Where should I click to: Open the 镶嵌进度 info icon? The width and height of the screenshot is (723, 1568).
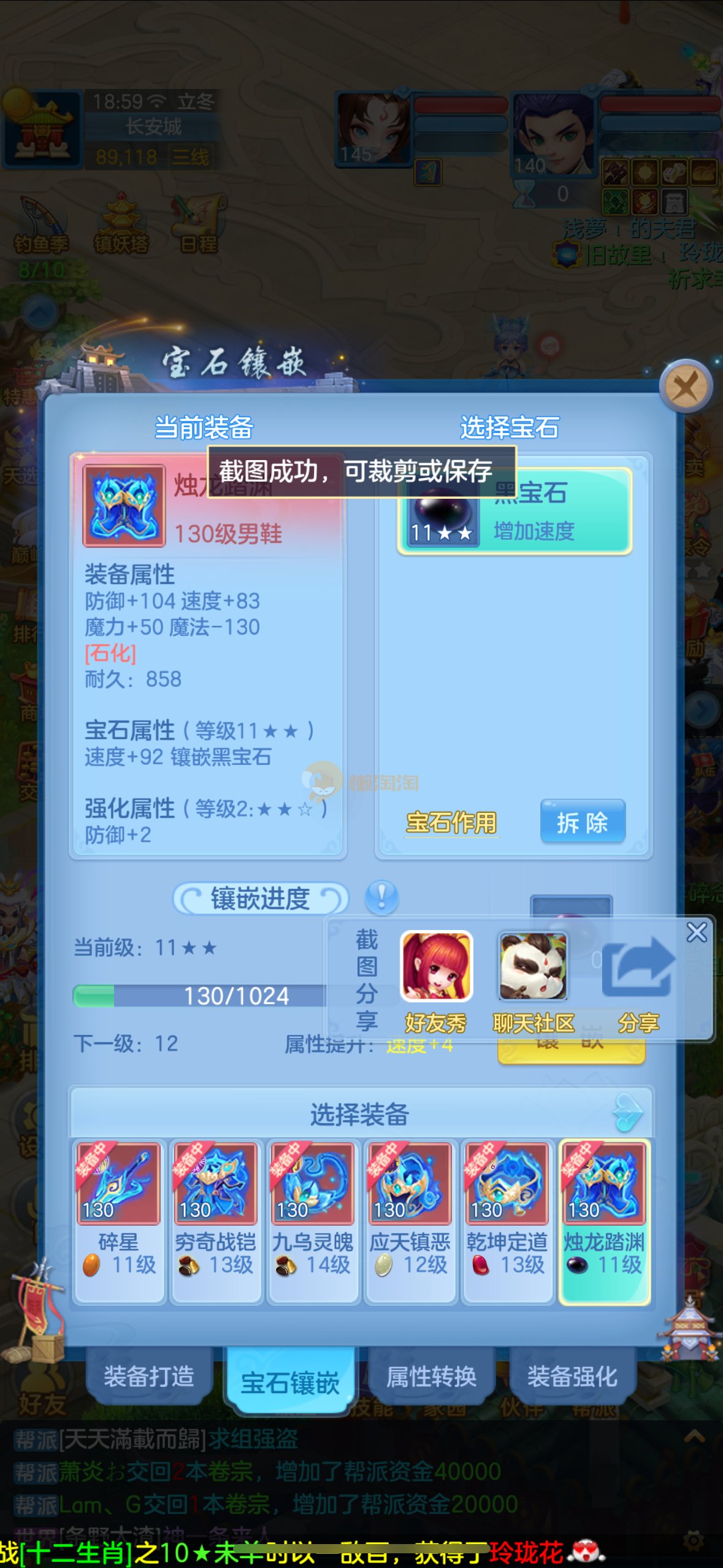(381, 897)
